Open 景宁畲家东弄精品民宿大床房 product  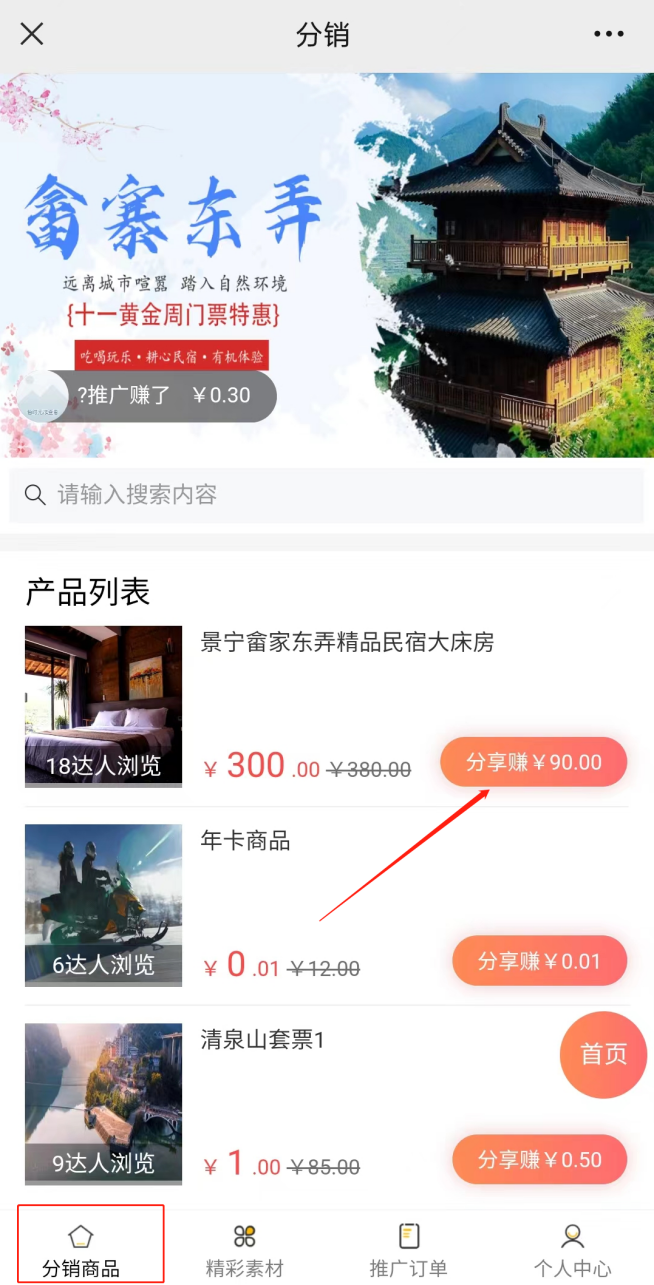347,642
